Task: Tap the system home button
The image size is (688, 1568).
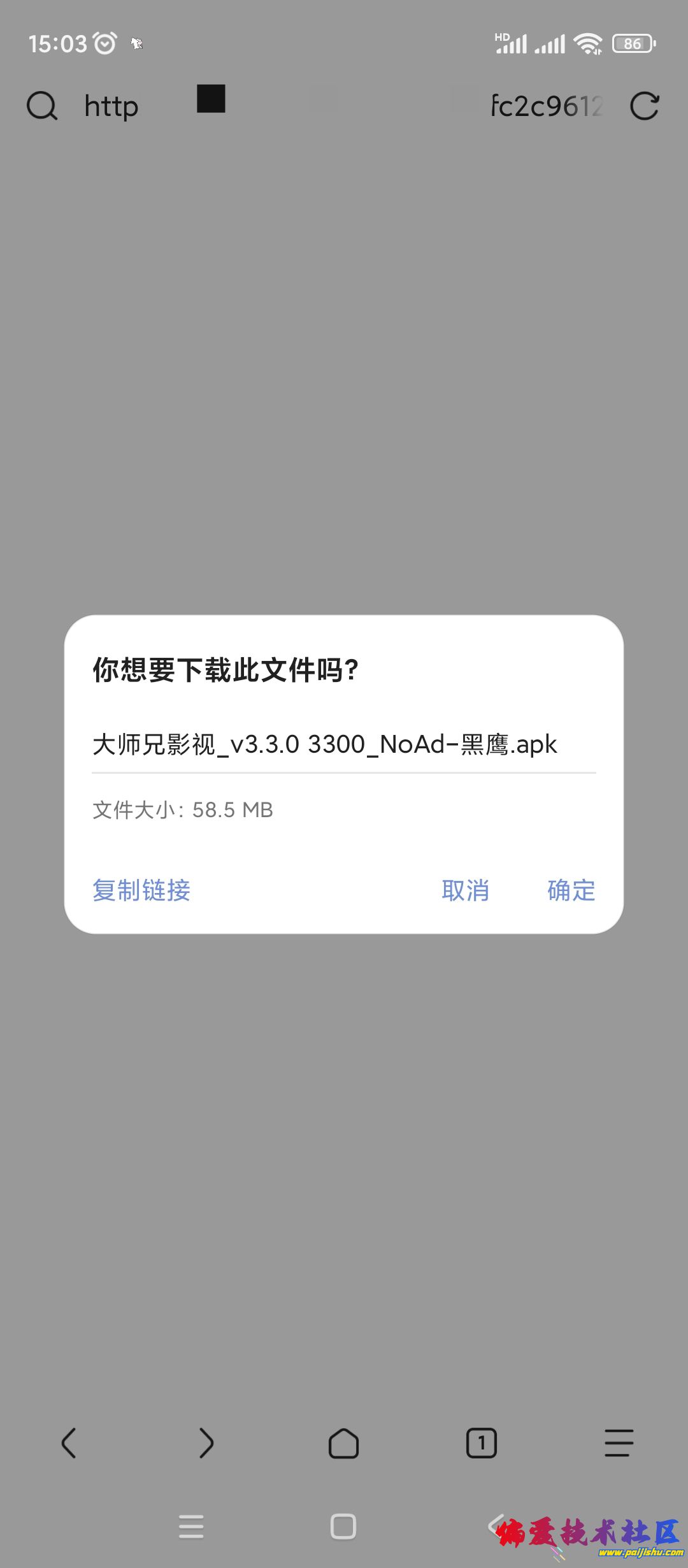Action: (343, 1527)
